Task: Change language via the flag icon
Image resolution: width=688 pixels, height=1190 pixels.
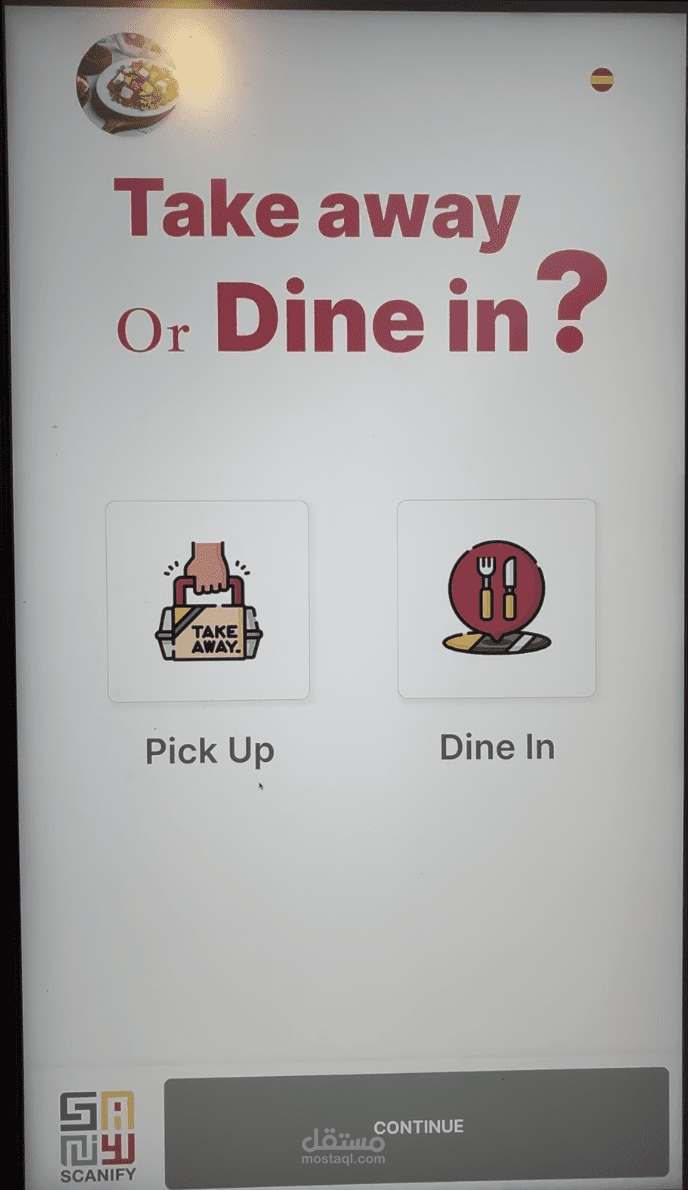Action: pyautogui.click(x=602, y=79)
